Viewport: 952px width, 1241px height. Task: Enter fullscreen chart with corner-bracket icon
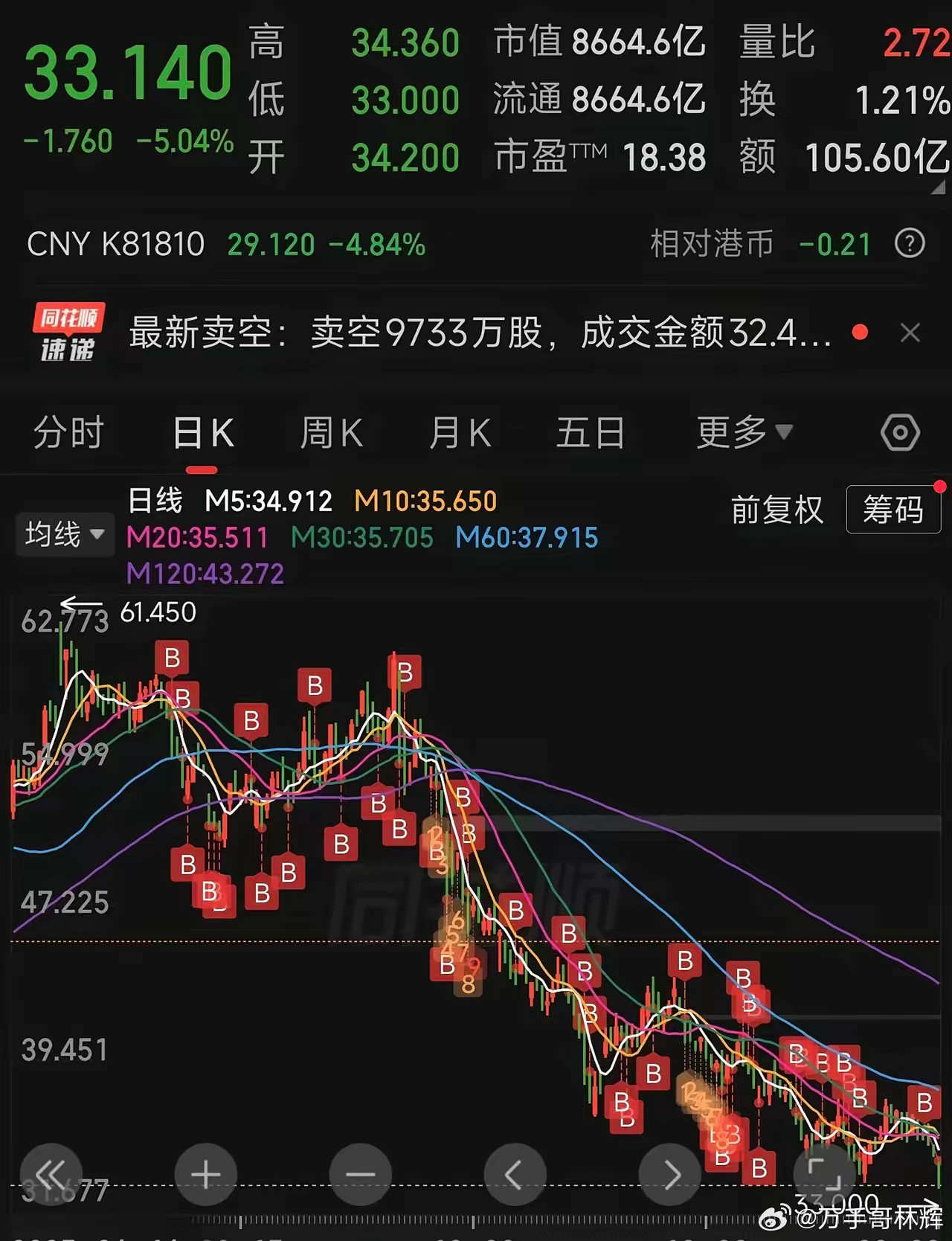(x=823, y=1174)
